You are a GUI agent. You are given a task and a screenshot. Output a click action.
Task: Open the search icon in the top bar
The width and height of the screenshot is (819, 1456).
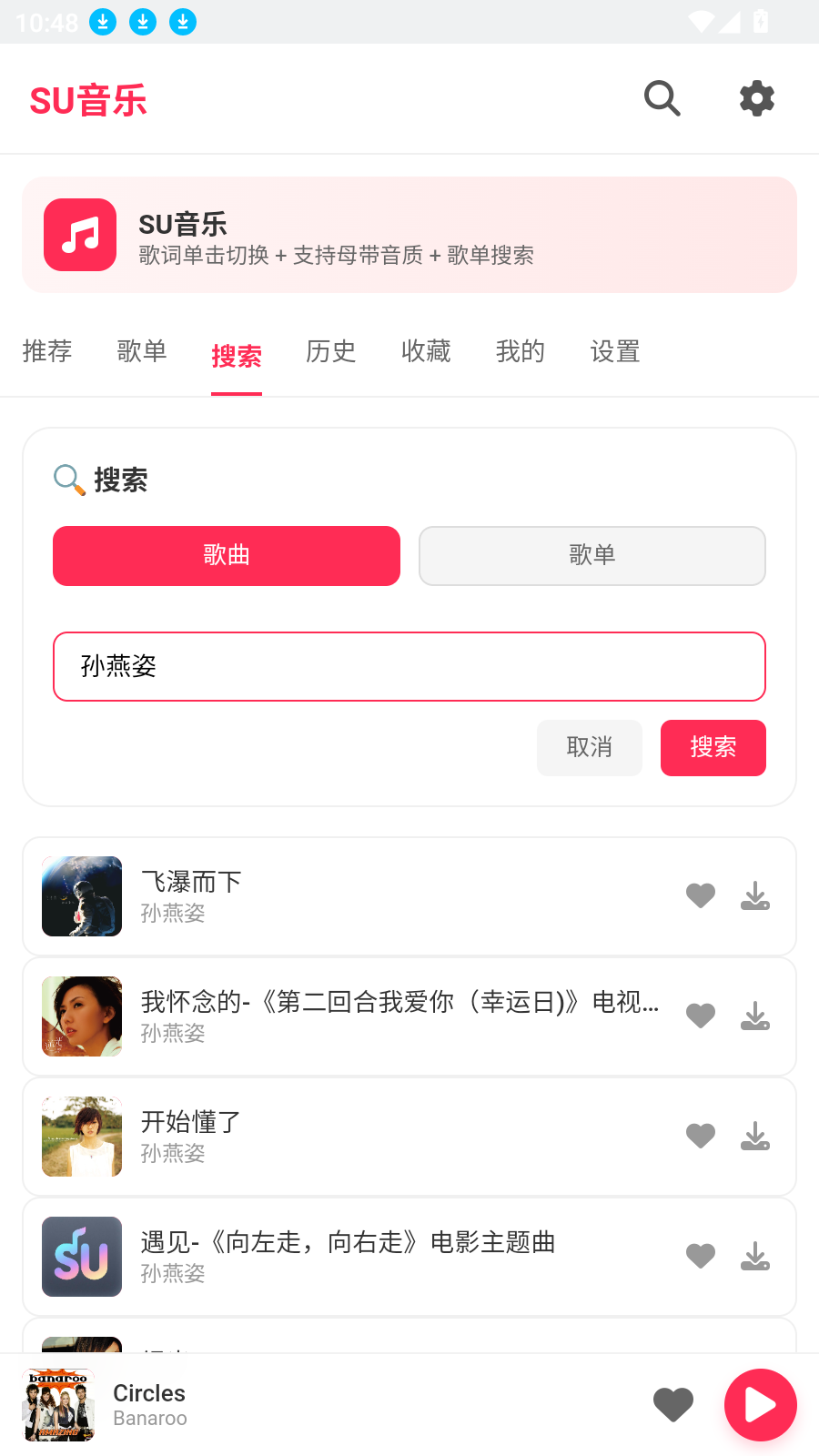click(662, 98)
